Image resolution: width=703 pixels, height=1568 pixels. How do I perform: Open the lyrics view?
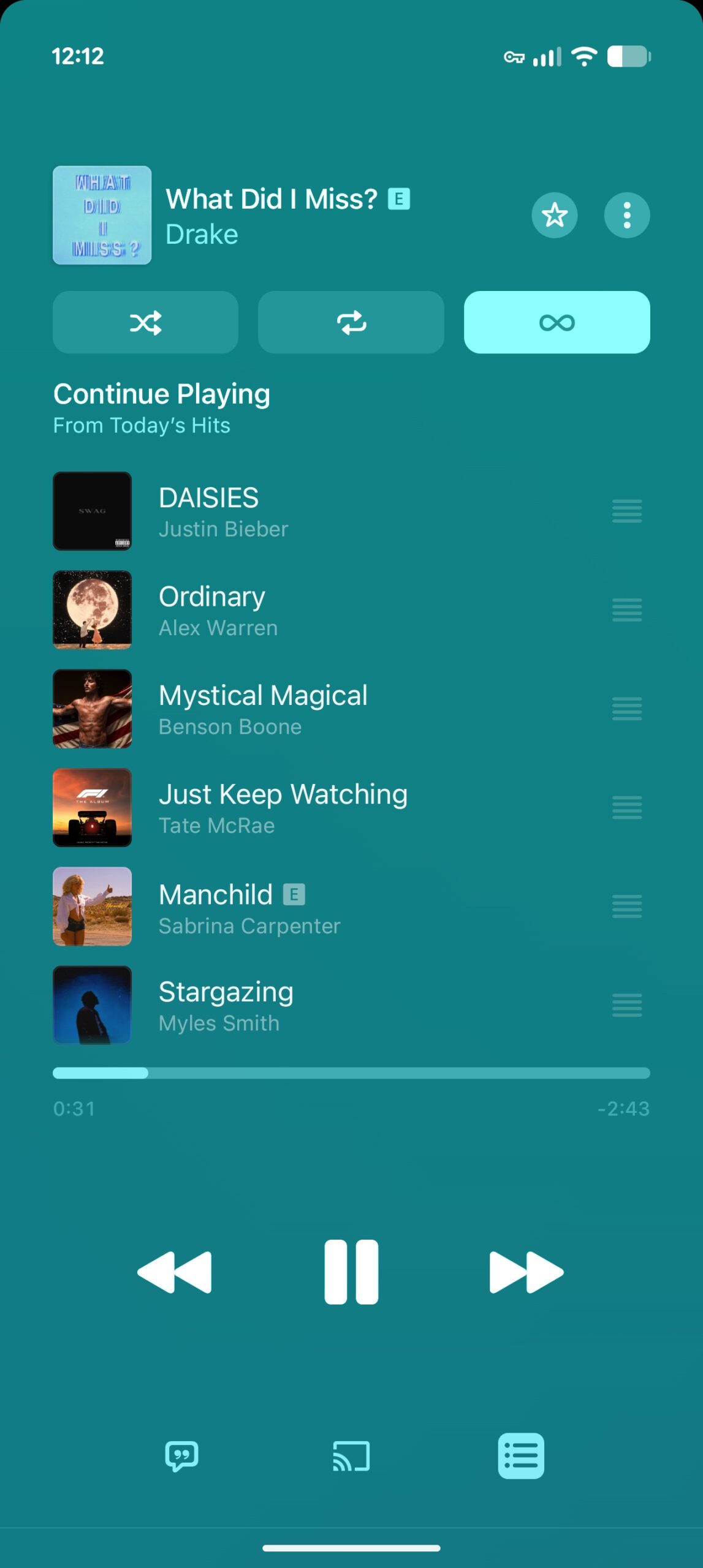[x=181, y=1458]
